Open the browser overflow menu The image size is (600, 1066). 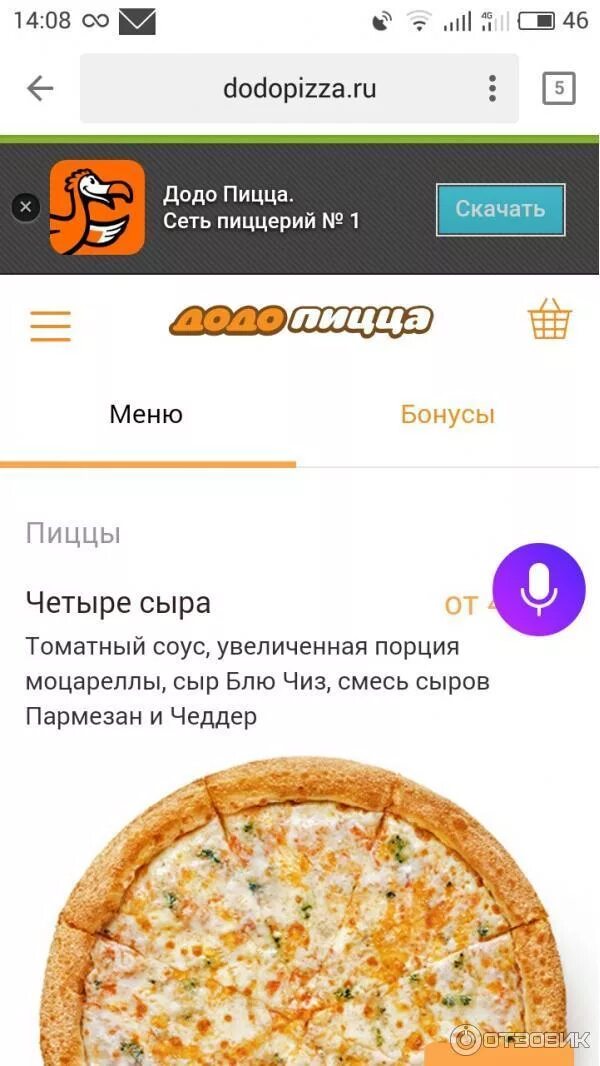(492, 89)
